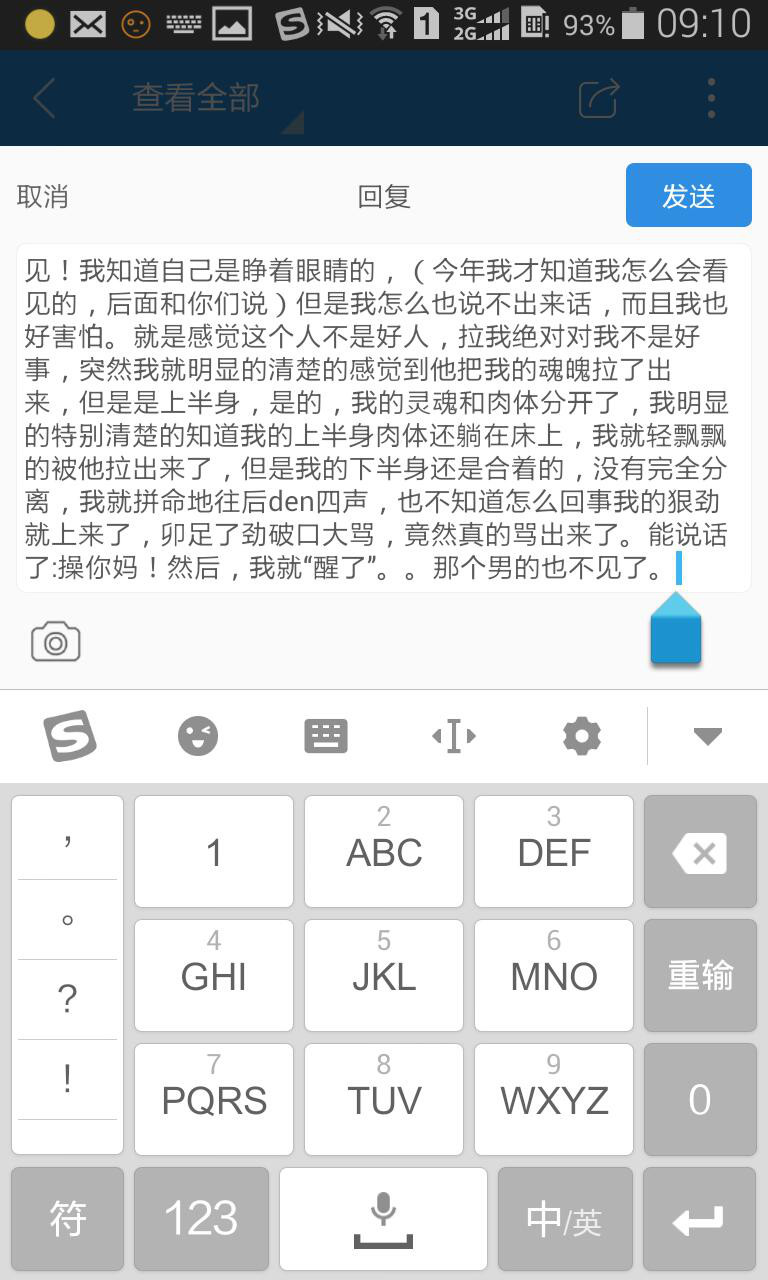Insert a question mark from the side column
This screenshot has width=768, height=1280.
click(67, 998)
